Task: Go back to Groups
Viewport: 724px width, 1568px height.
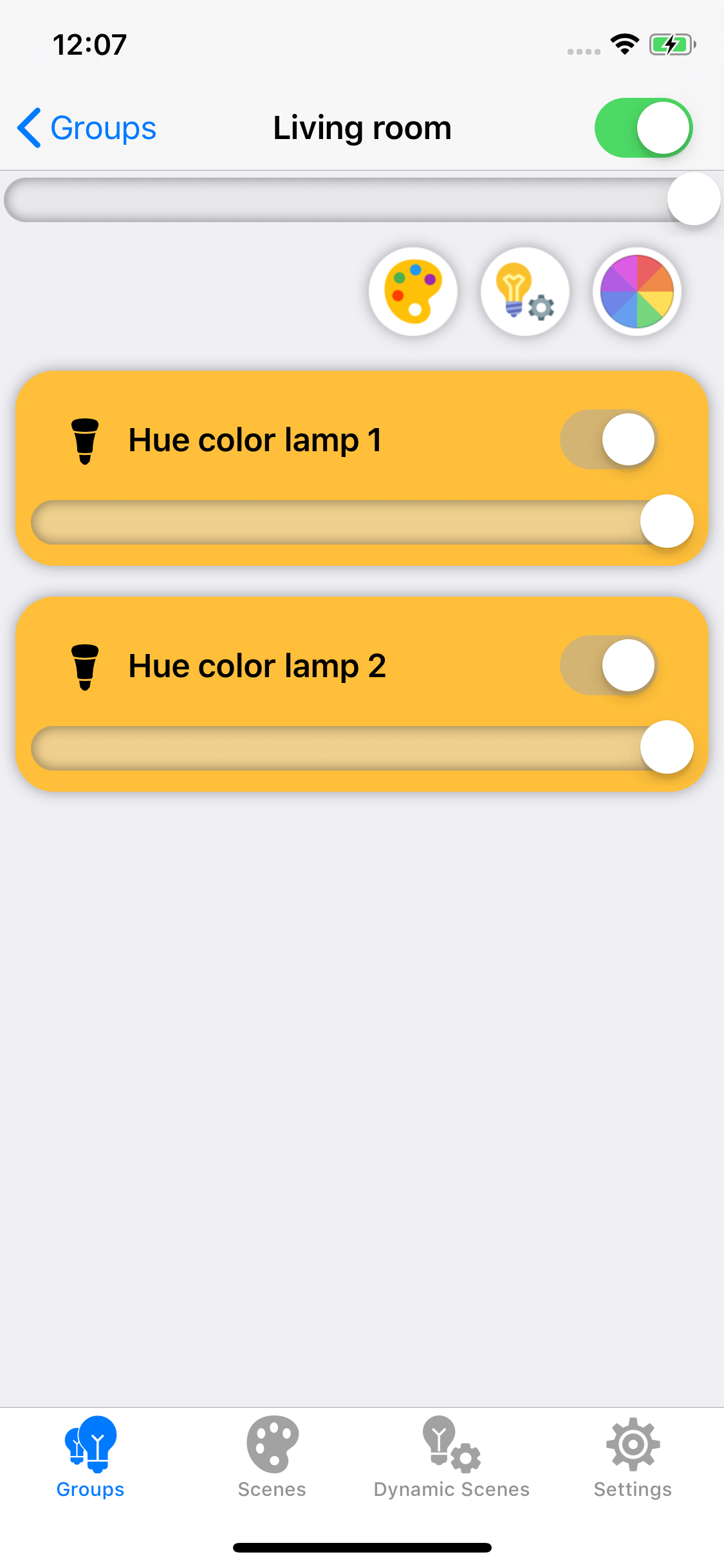Action: pyautogui.click(x=87, y=127)
